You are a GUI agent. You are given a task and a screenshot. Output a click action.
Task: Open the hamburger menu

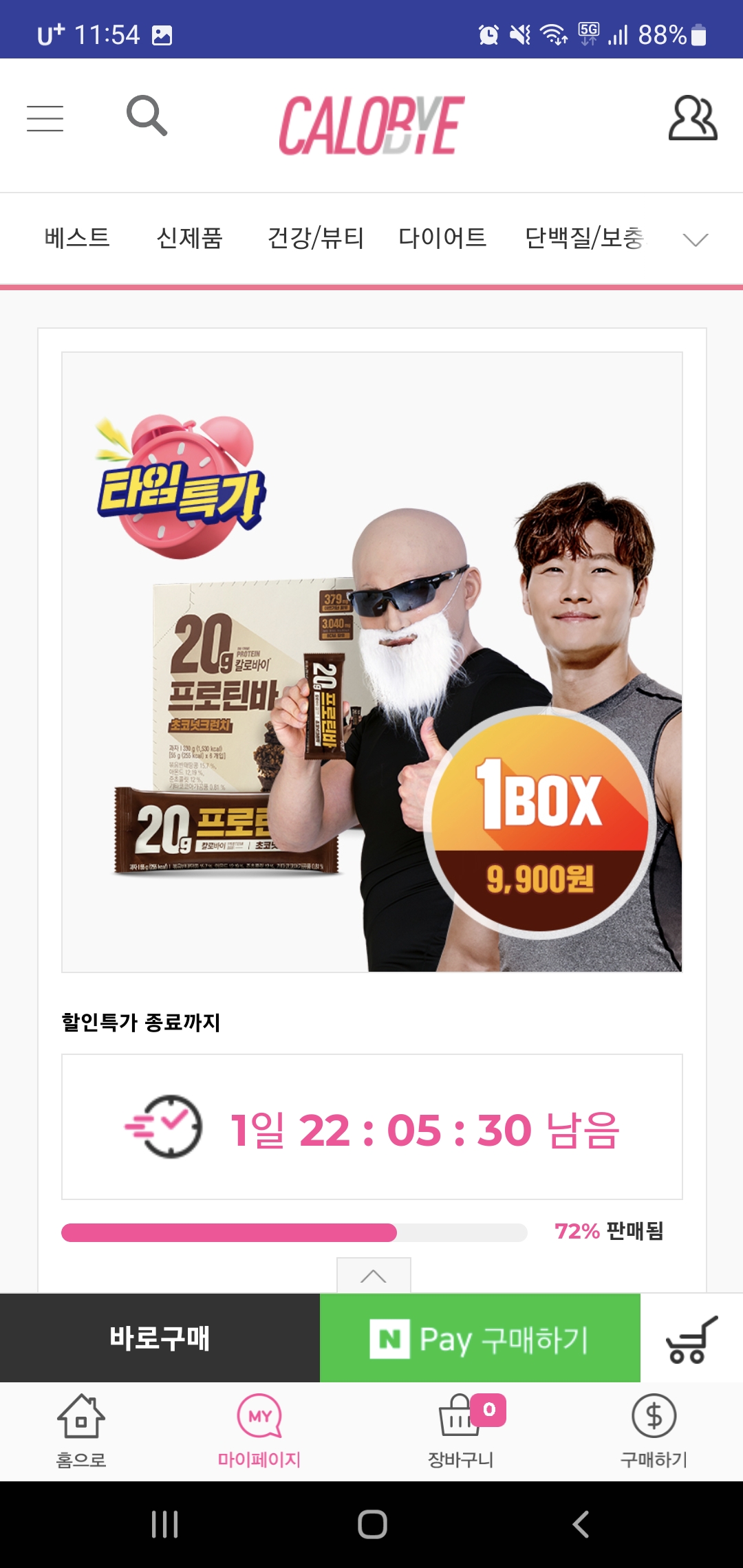[x=45, y=118]
